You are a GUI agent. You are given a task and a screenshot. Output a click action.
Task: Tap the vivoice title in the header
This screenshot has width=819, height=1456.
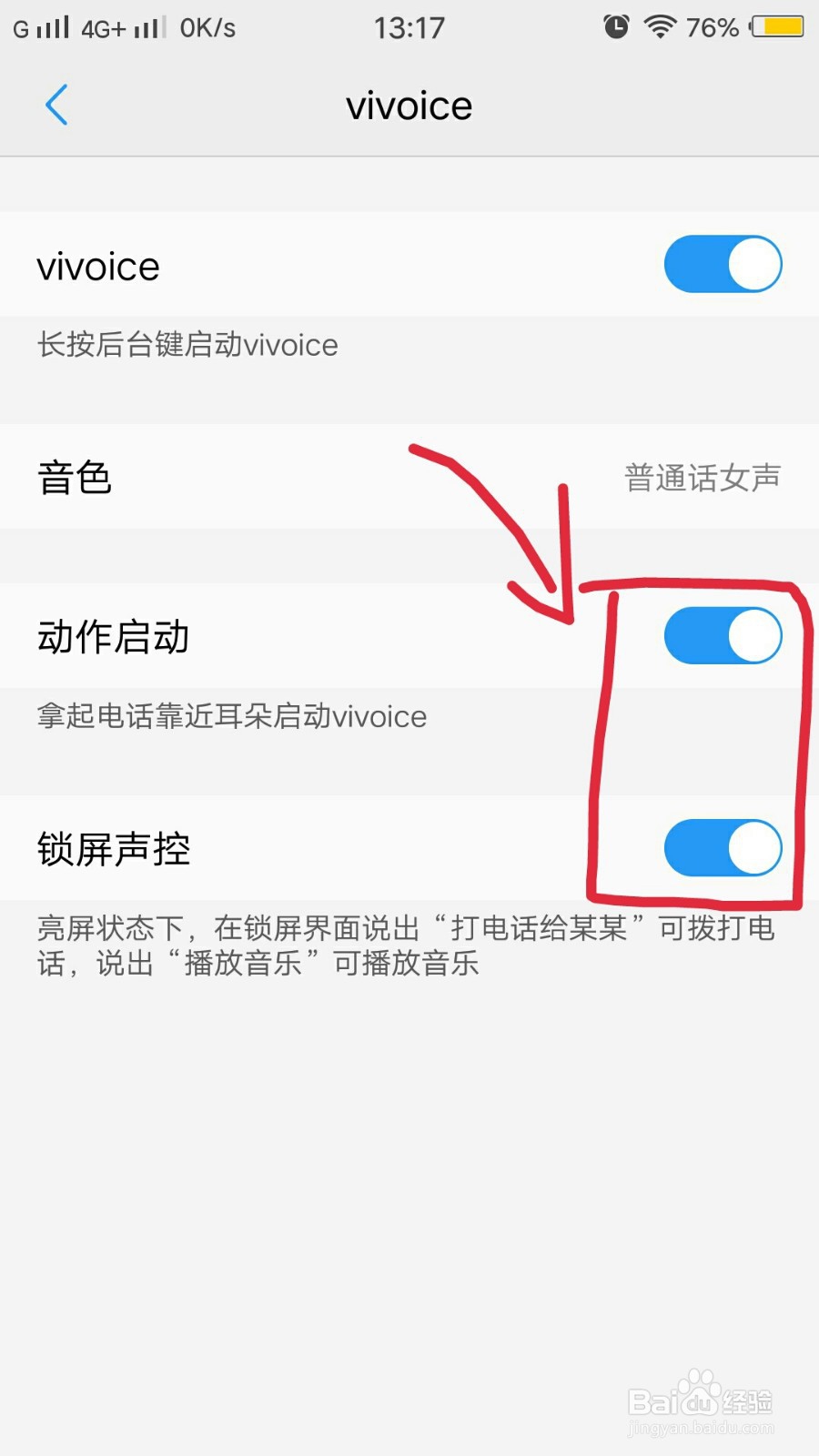(x=409, y=105)
